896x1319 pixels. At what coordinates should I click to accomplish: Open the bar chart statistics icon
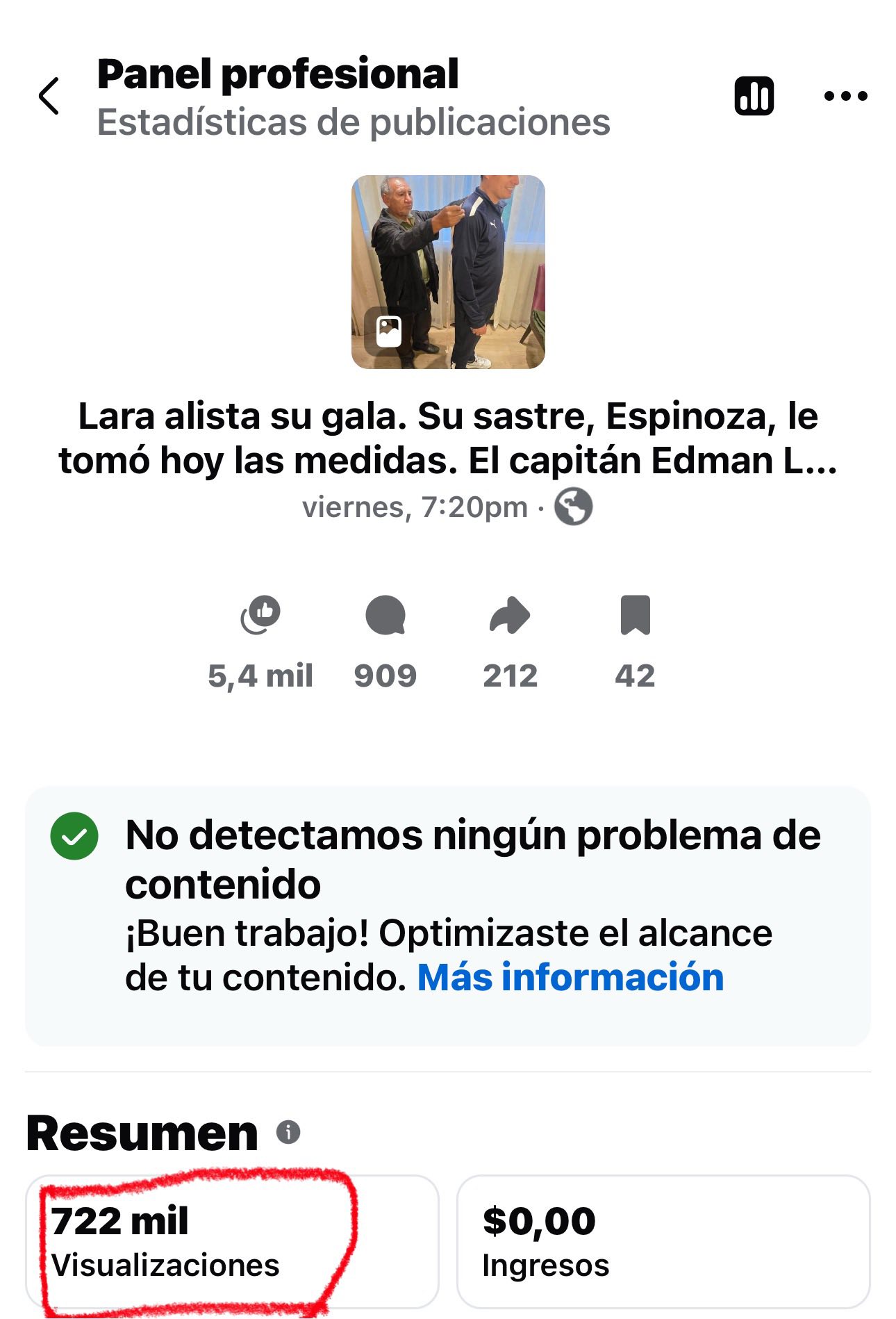tap(754, 96)
